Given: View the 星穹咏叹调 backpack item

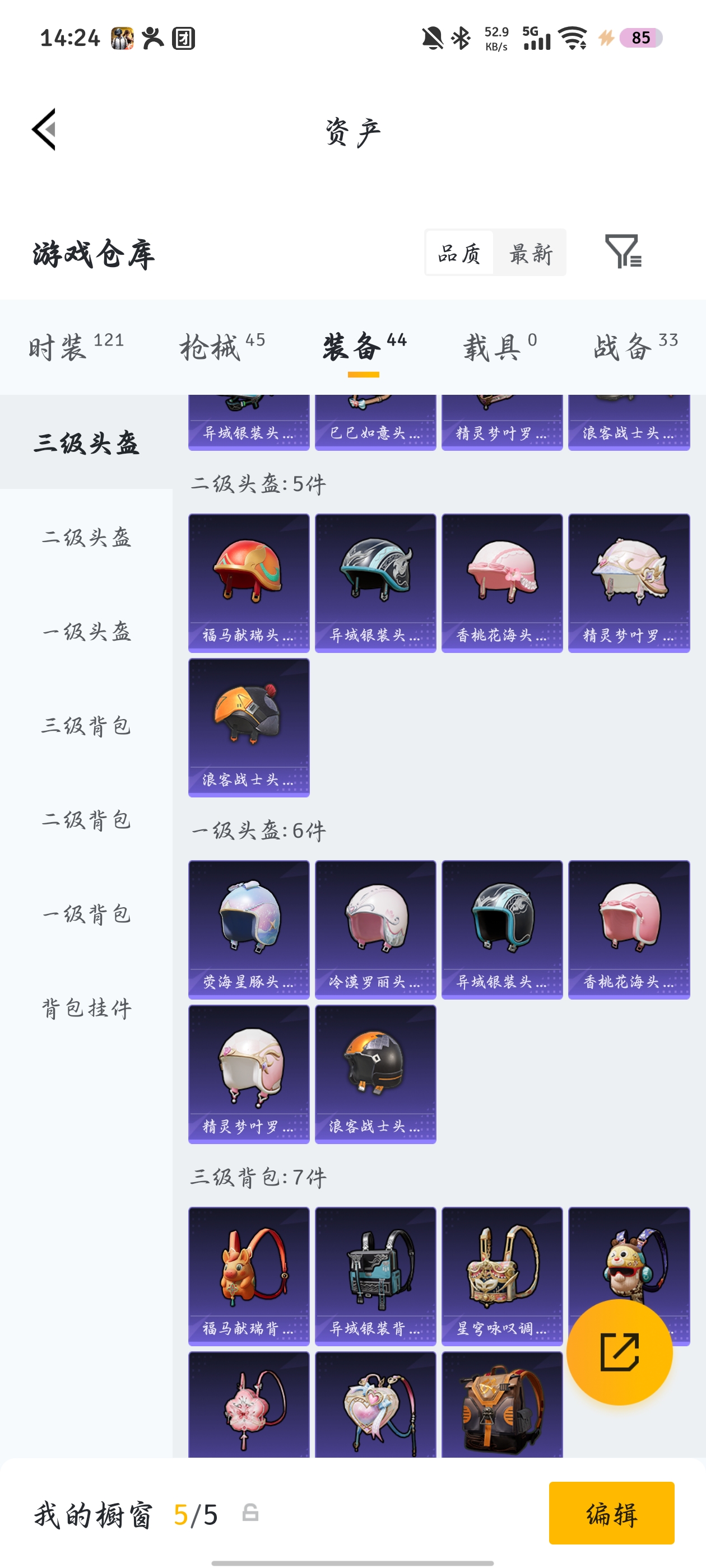Looking at the screenshot, I should [x=502, y=1275].
